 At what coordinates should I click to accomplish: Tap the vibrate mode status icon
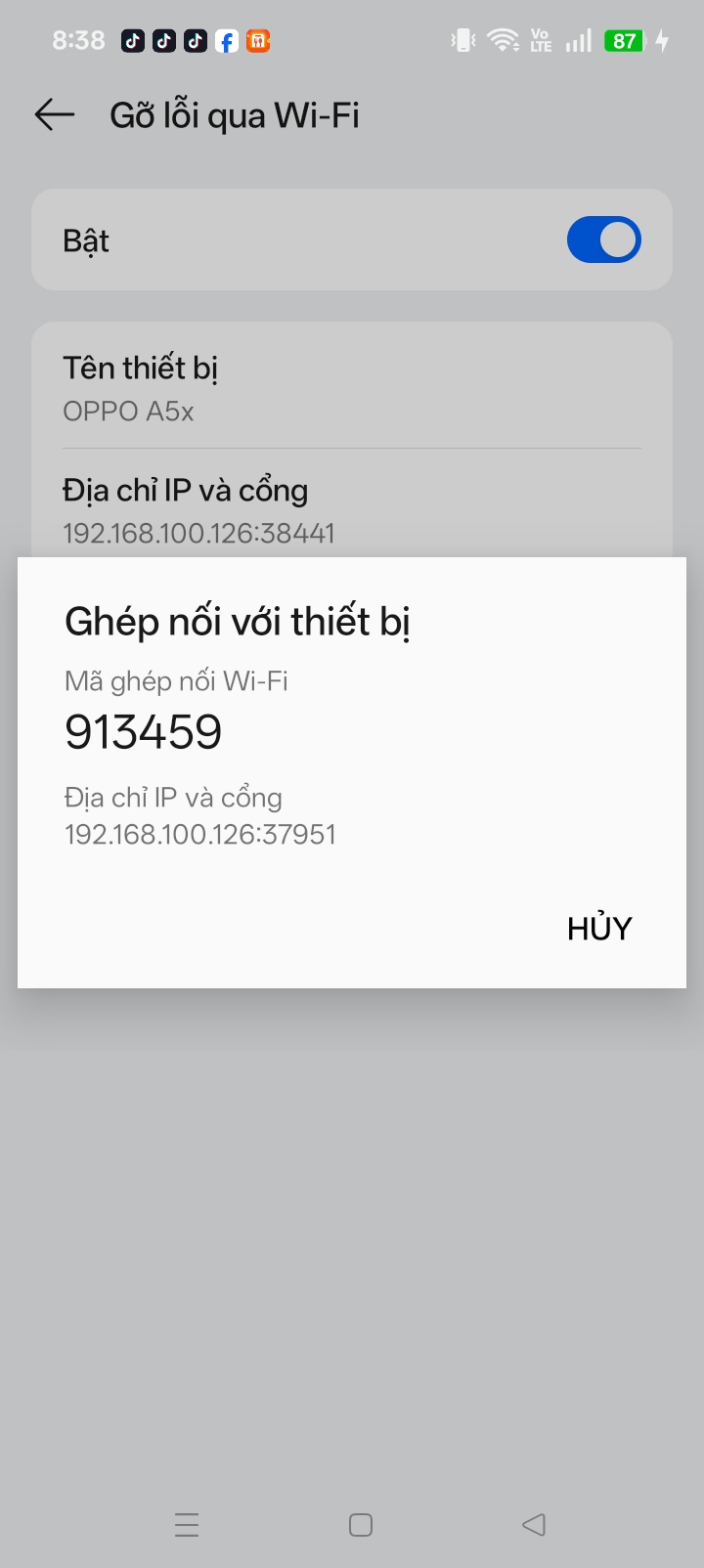pos(461,40)
